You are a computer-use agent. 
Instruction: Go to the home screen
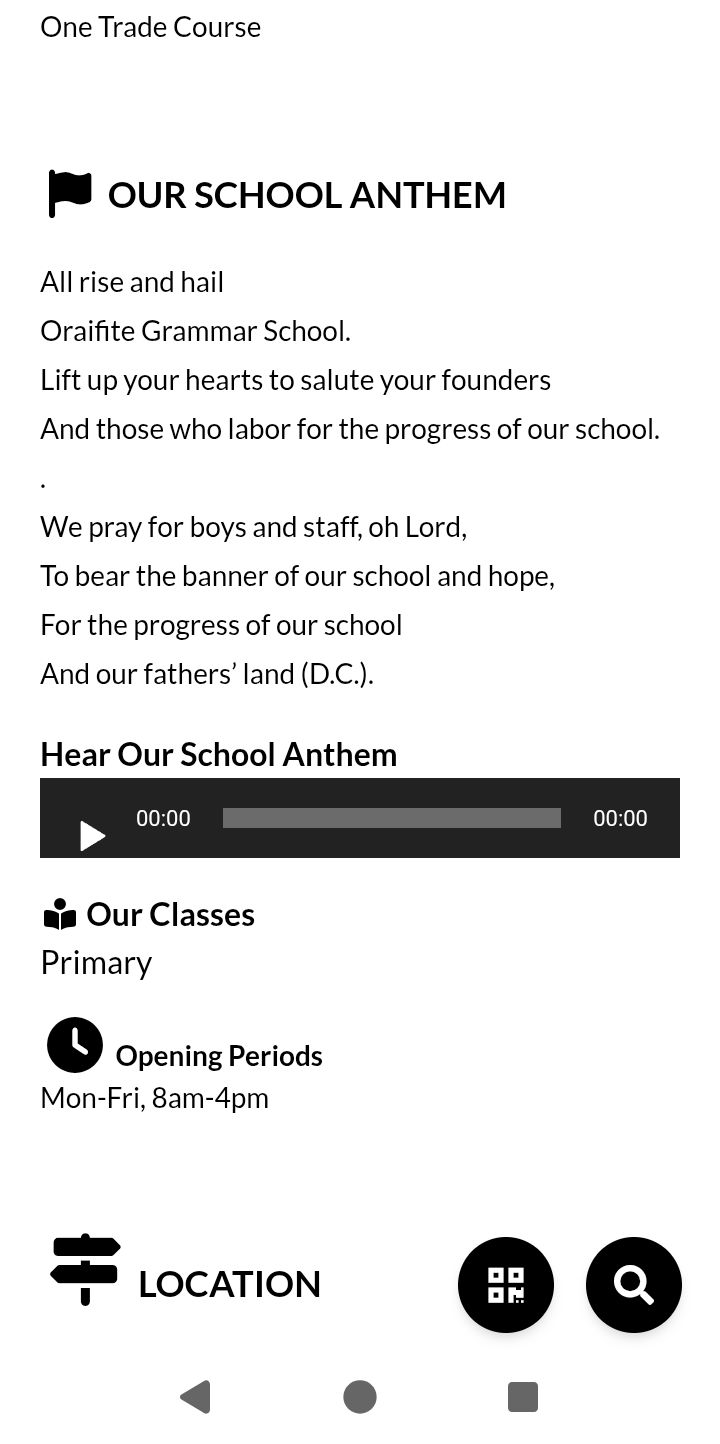pos(360,1397)
